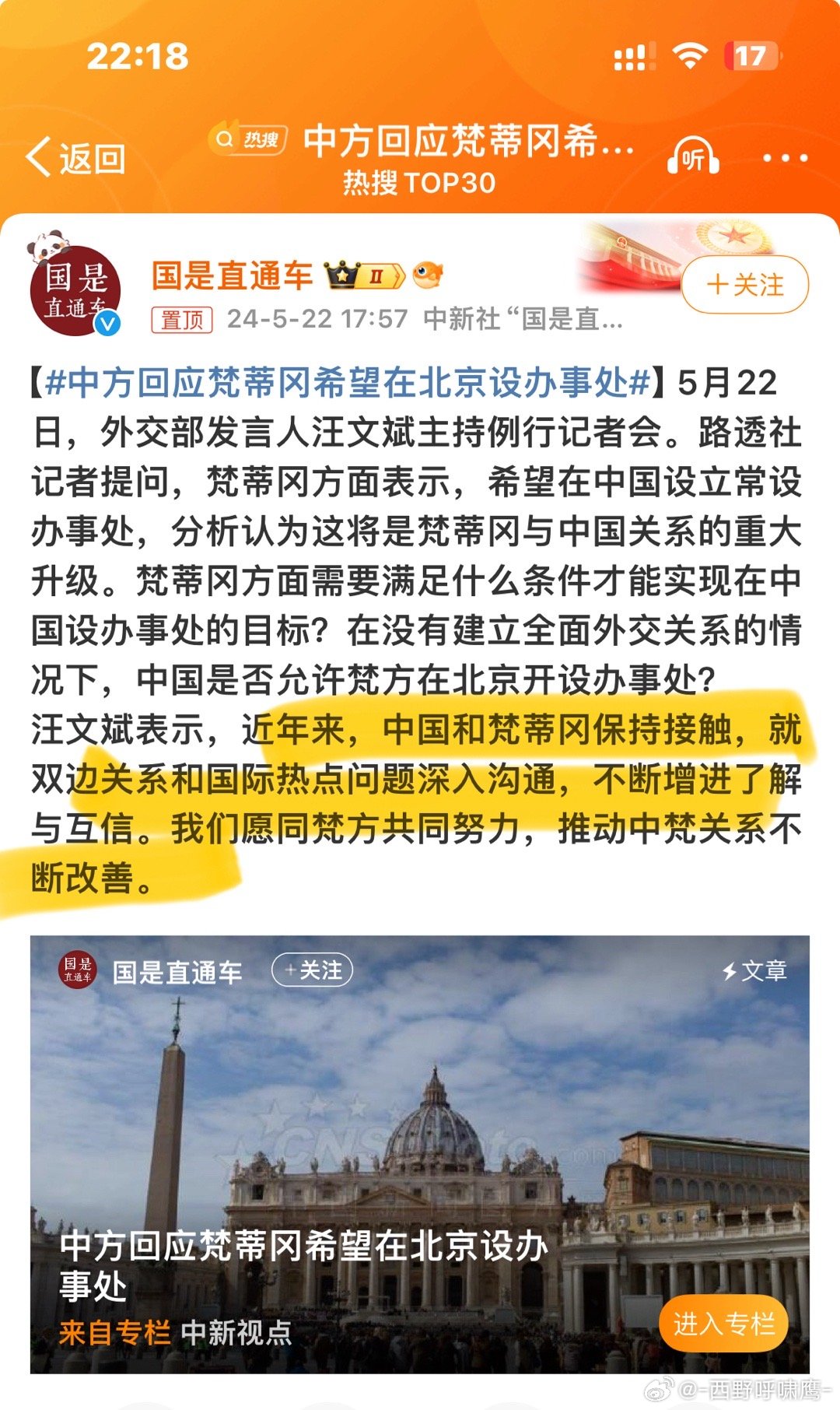Open the 热搜 trending search title
The width and height of the screenshot is (840, 1410).
coord(422,158)
